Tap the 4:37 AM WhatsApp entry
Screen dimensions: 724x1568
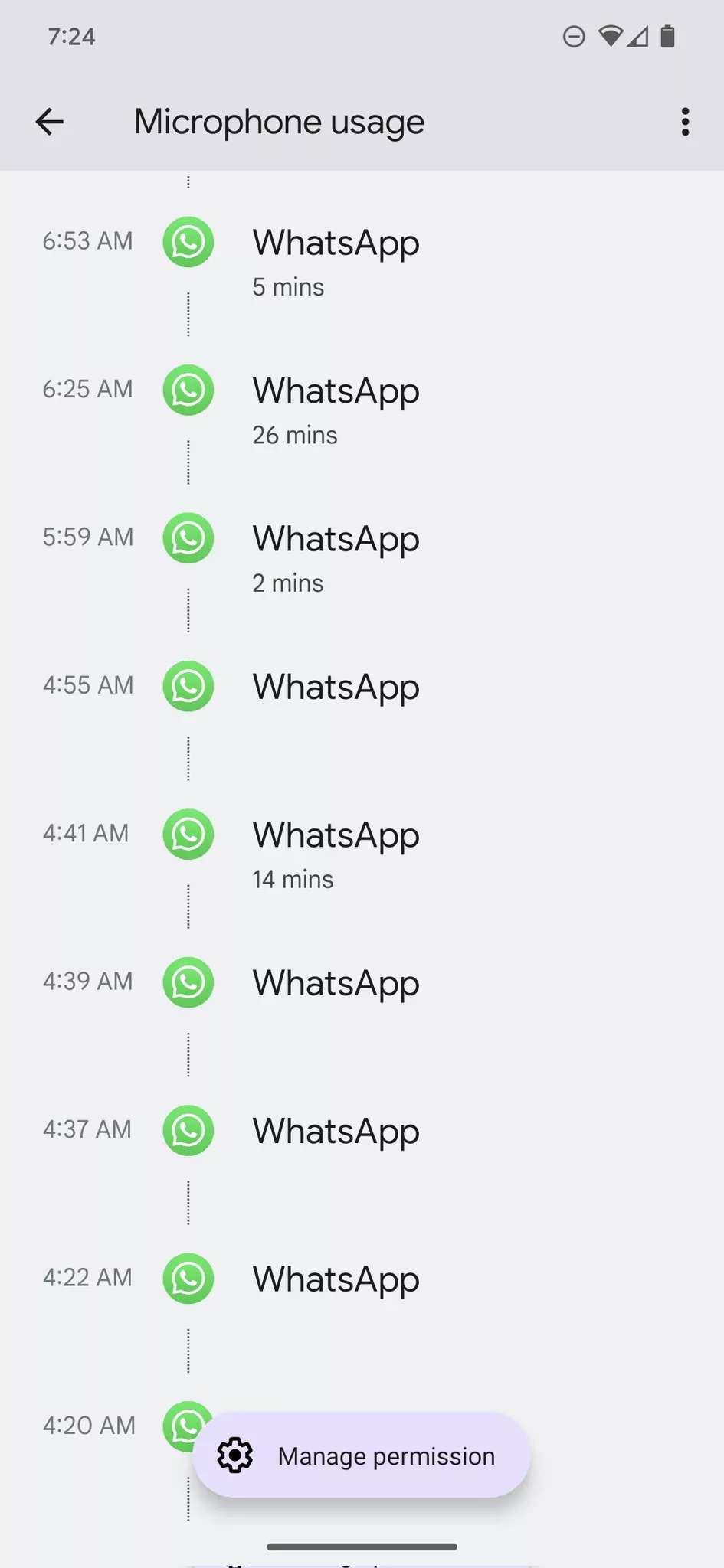pos(336,1131)
